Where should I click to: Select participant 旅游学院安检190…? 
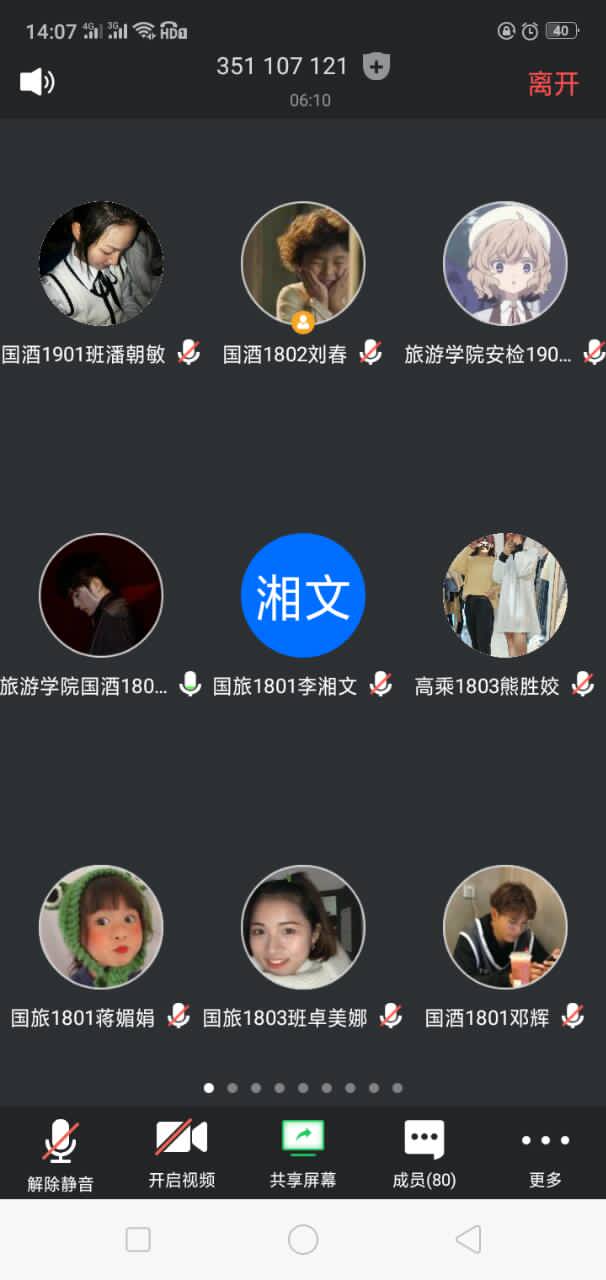505,264
